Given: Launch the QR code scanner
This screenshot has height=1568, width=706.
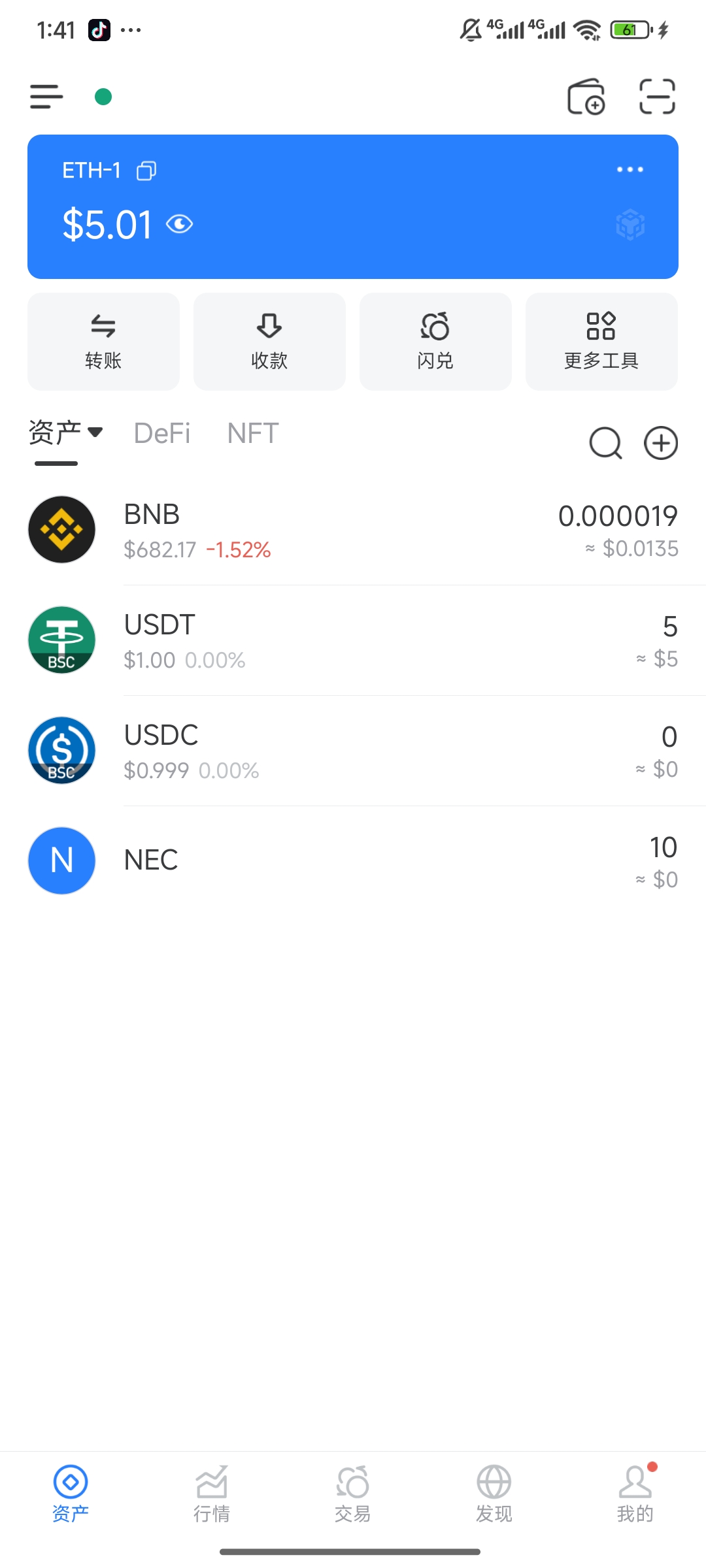Looking at the screenshot, I should pos(657,97).
